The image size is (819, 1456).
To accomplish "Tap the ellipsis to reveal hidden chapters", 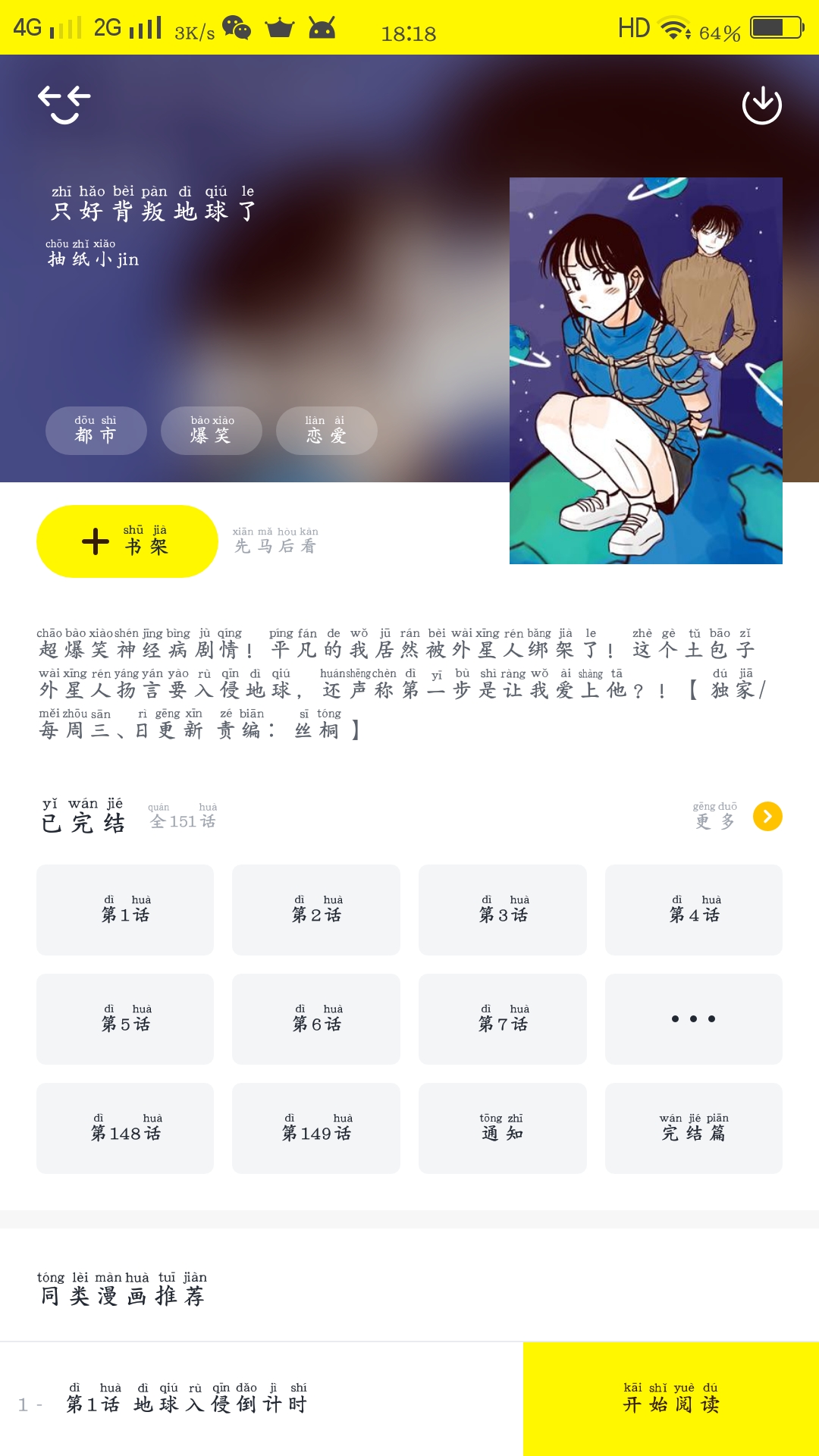I will [693, 1018].
